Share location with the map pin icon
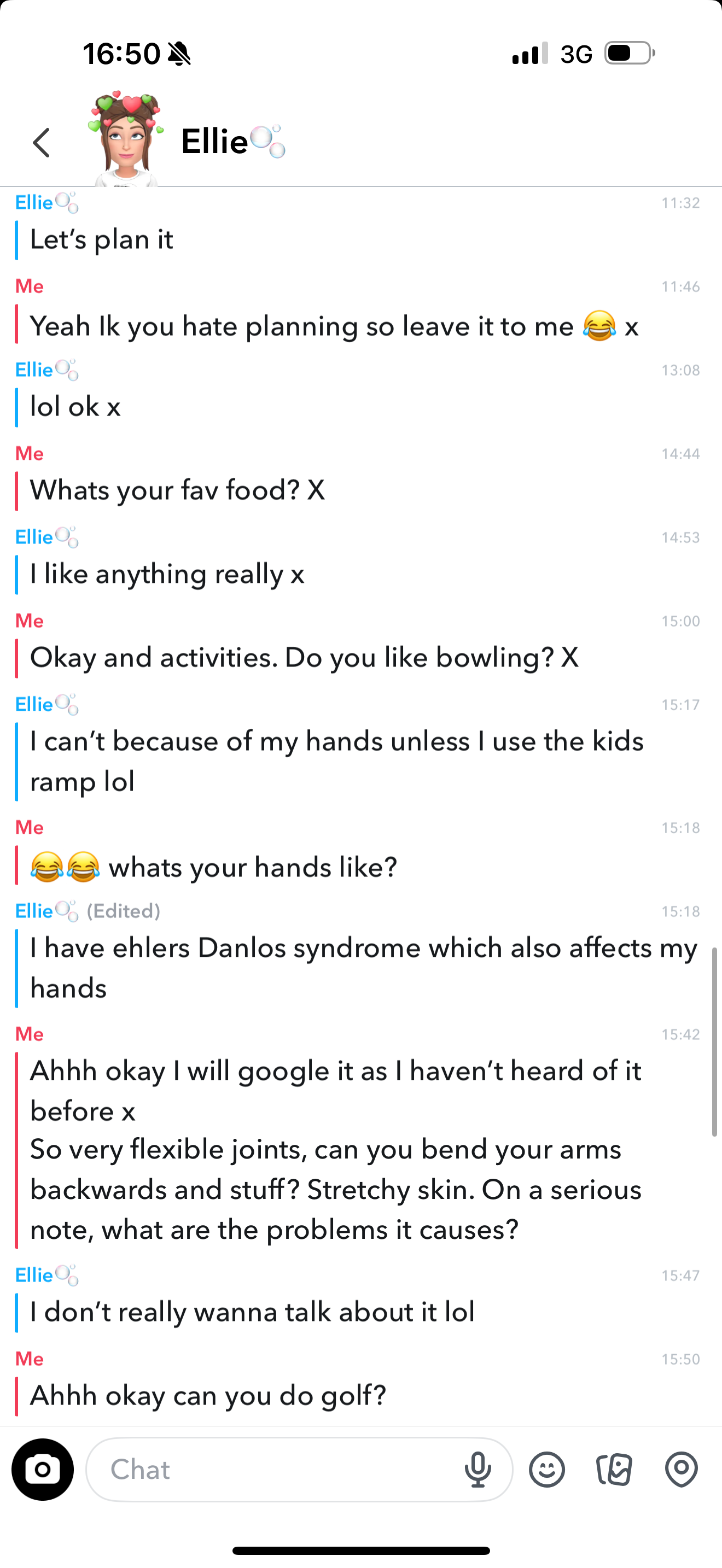722x1568 pixels. (x=681, y=1470)
